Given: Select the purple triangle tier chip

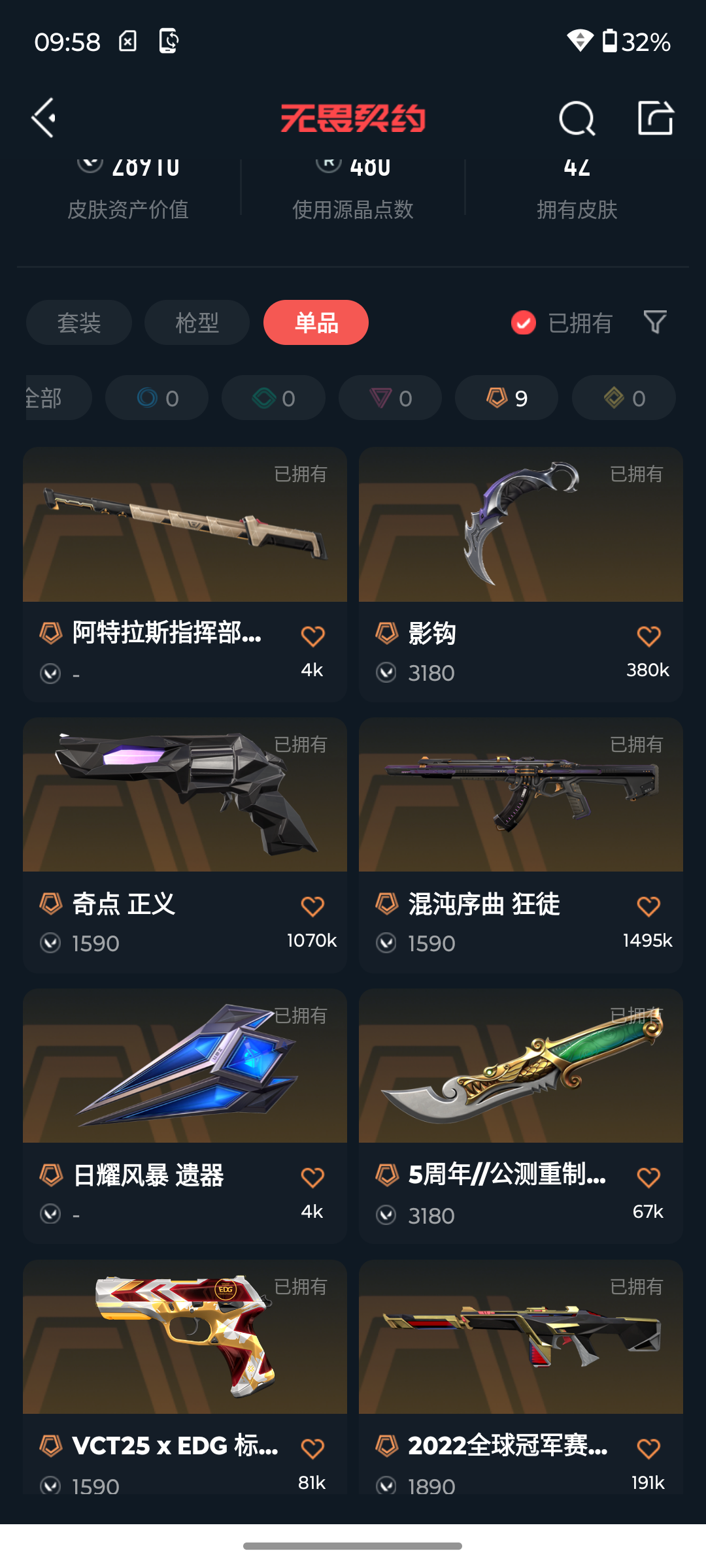Looking at the screenshot, I should (x=390, y=398).
